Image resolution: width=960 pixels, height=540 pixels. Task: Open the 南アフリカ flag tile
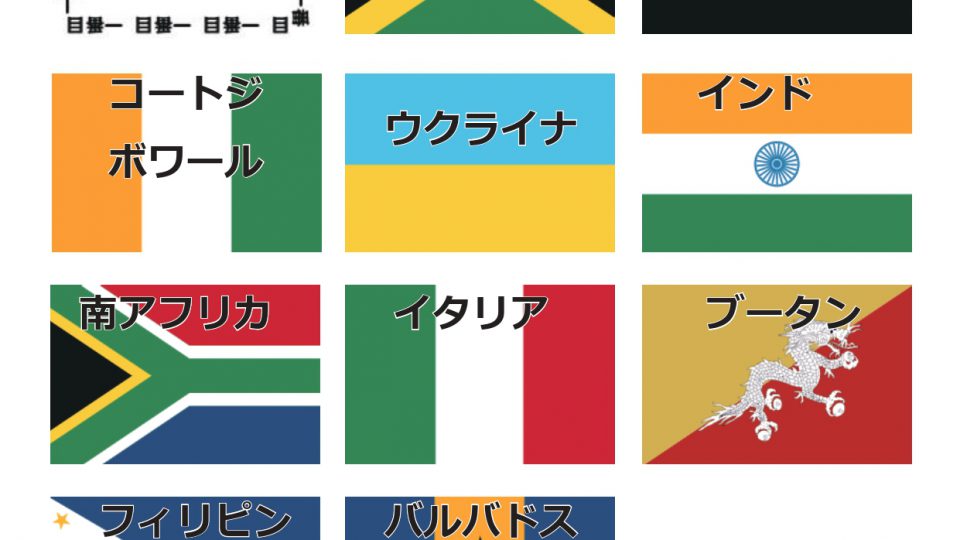pyautogui.click(x=186, y=374)
